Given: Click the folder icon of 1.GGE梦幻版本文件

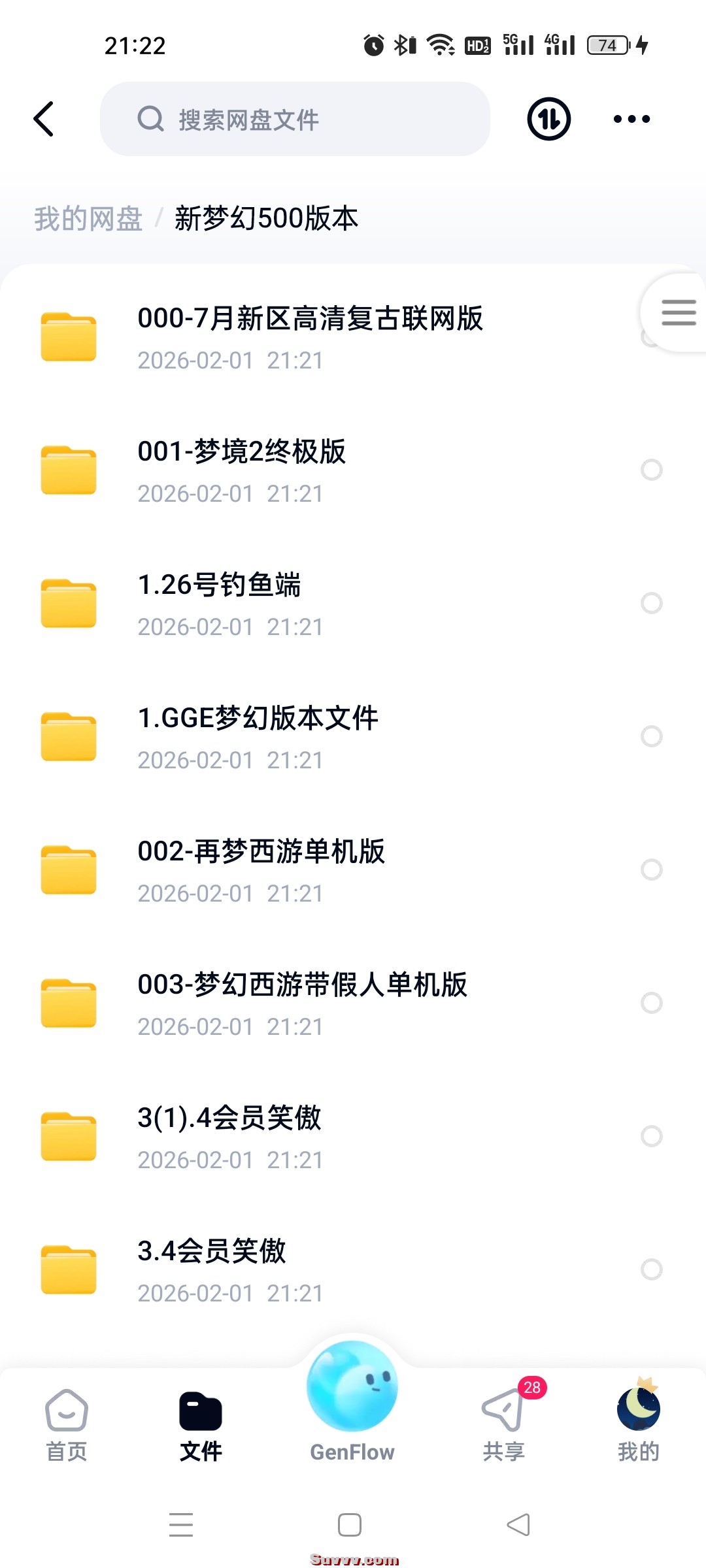Looking at the screenshot, I should pos(68,736).
